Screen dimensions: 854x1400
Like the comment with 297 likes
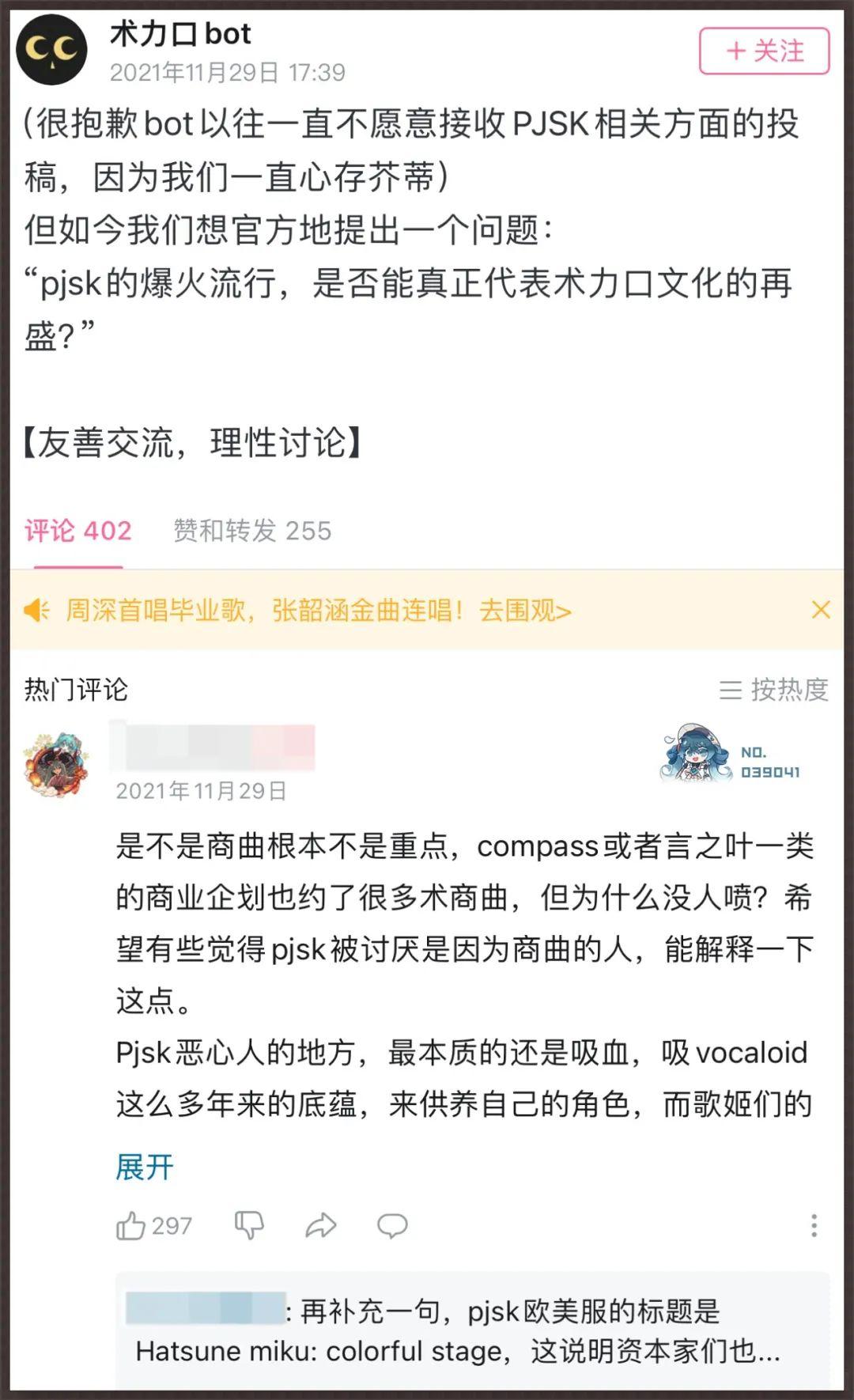coord(132,1226)
